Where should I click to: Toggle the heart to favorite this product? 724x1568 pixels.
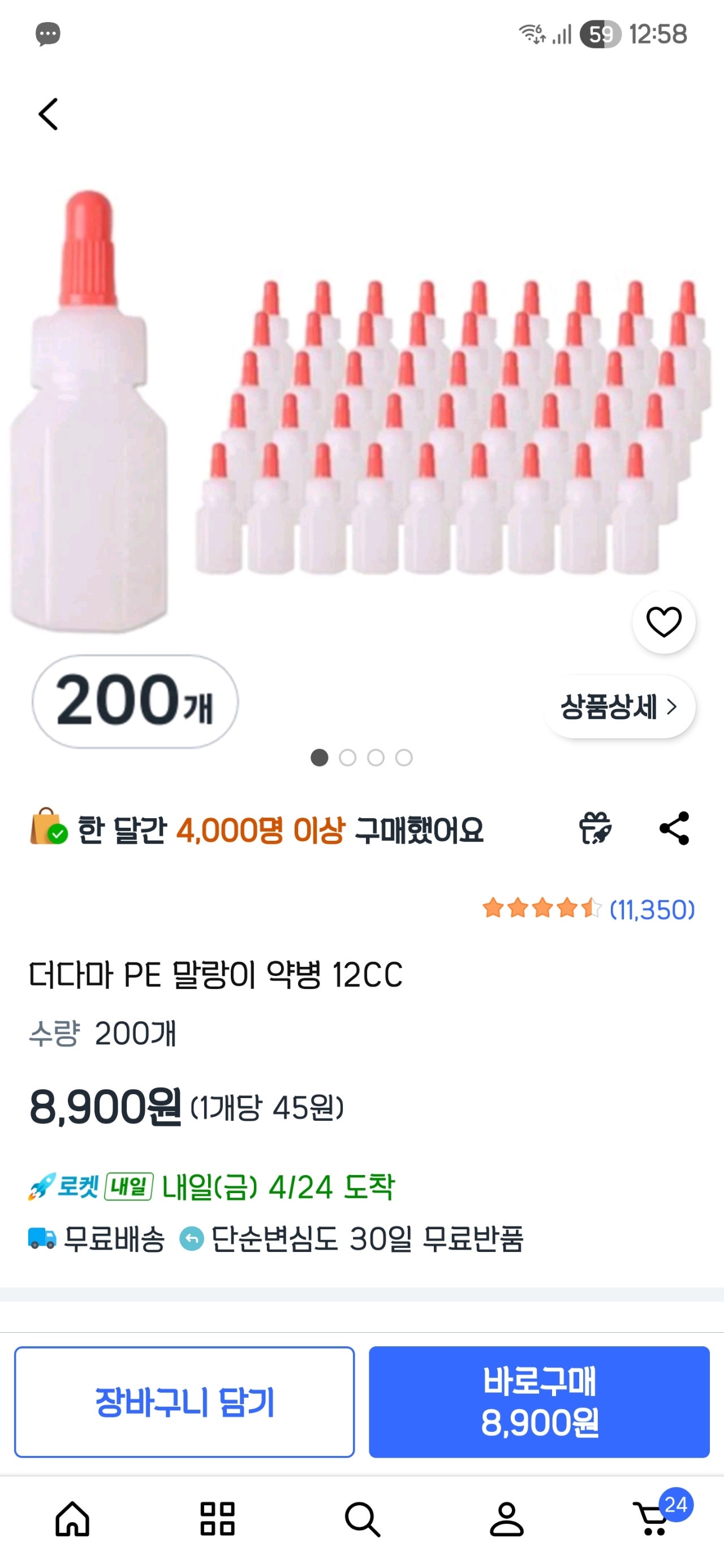pyautogui.click(x=663, y=620)
